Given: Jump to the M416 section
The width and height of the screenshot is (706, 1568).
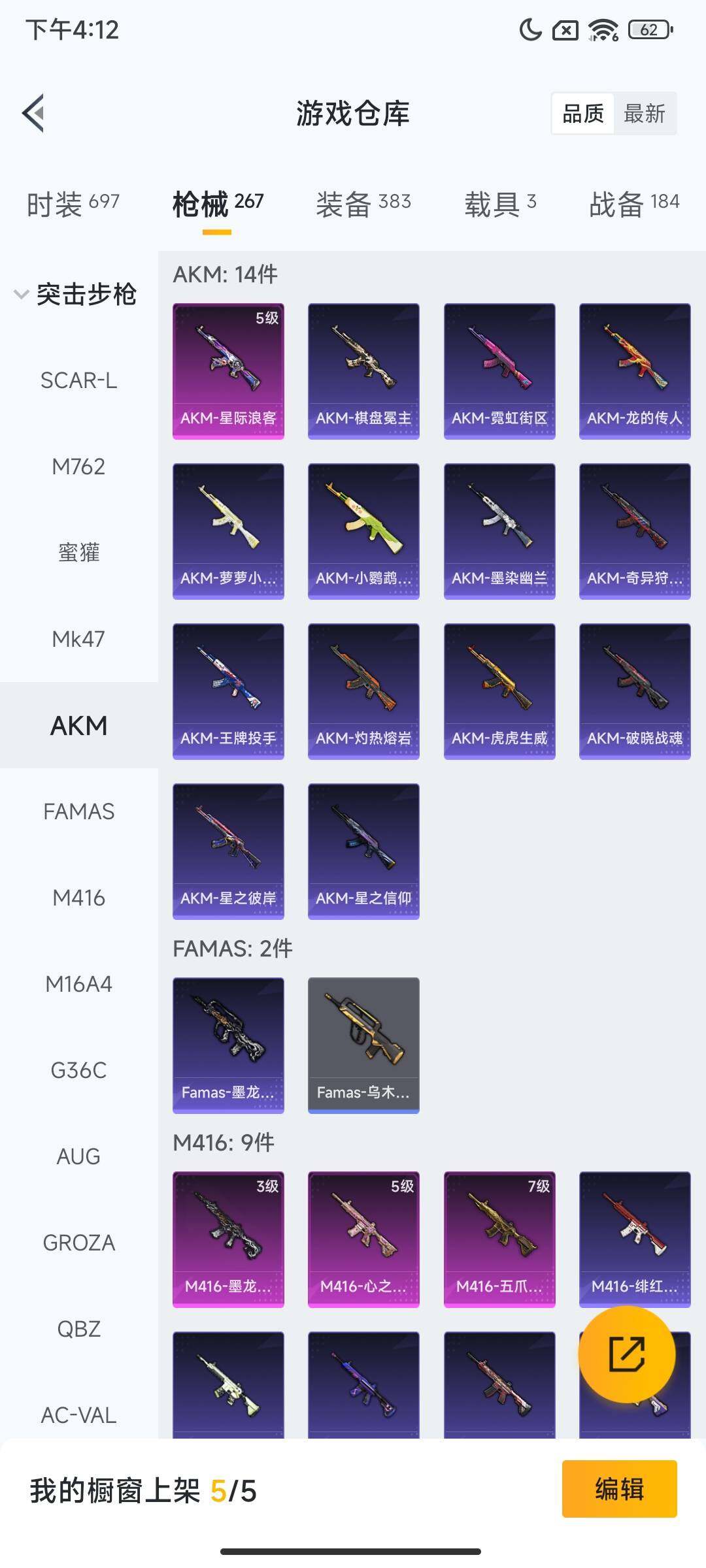Looking at the screenshot, I should coord(78,898).
